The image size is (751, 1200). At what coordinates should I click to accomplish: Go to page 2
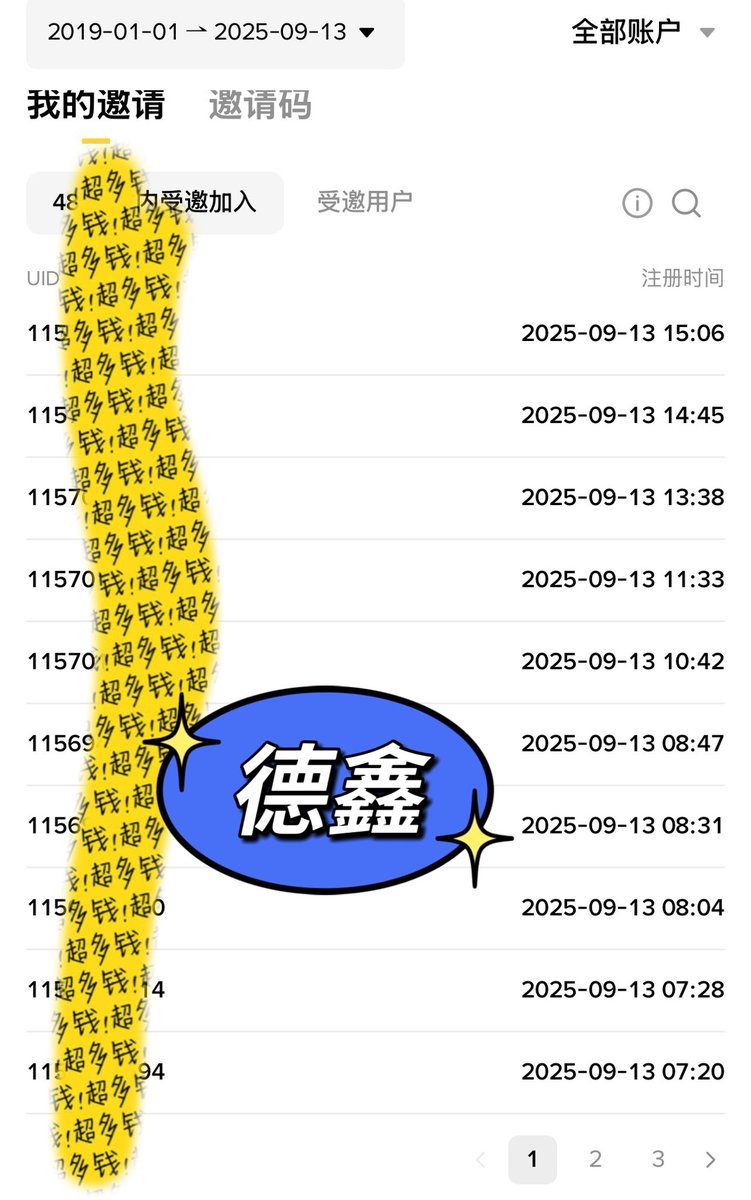coord(595,1159)
